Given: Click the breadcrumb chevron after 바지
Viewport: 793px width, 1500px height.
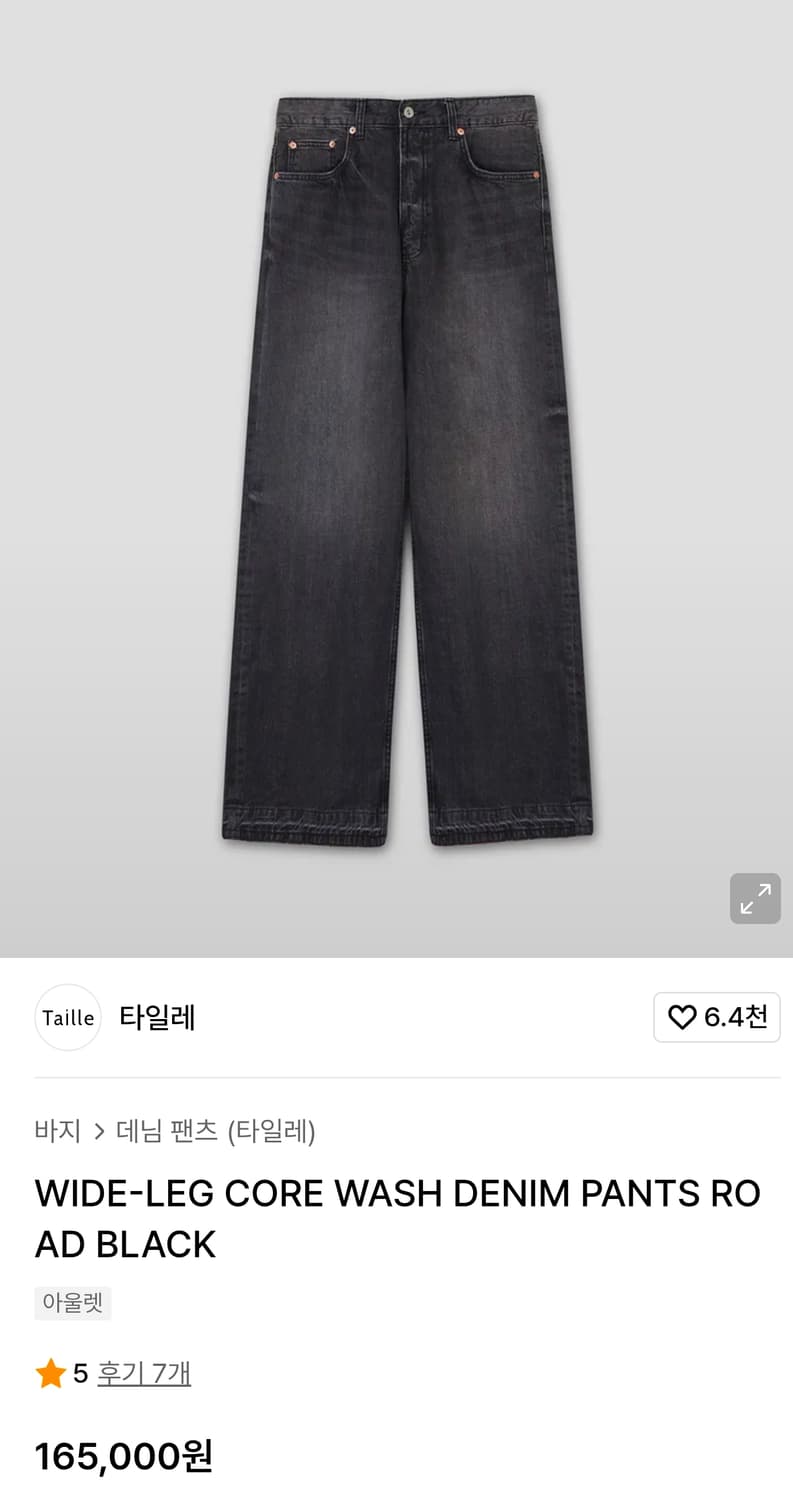Looking at the screenshot, I should click(100, 1131).
